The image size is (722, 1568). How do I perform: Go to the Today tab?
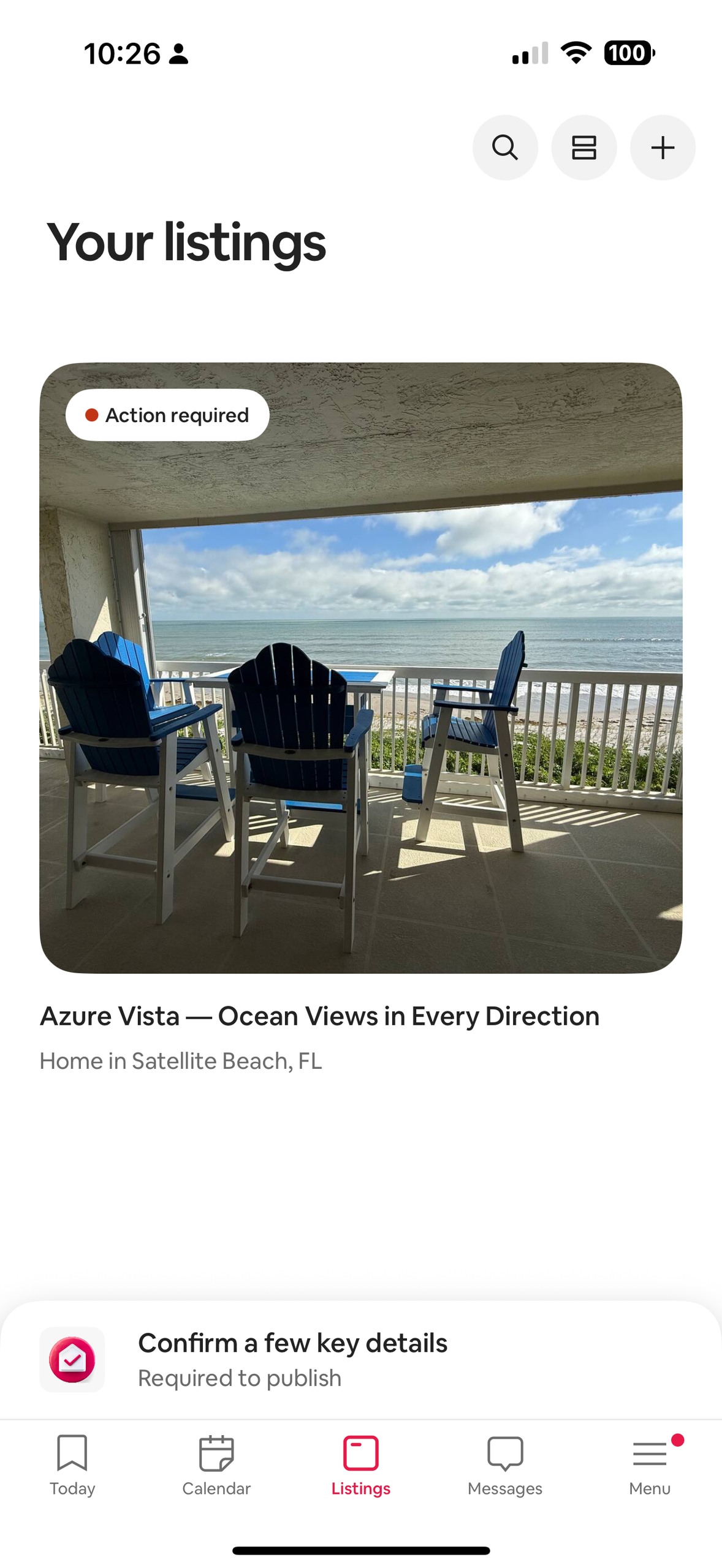pos(72,1465)
